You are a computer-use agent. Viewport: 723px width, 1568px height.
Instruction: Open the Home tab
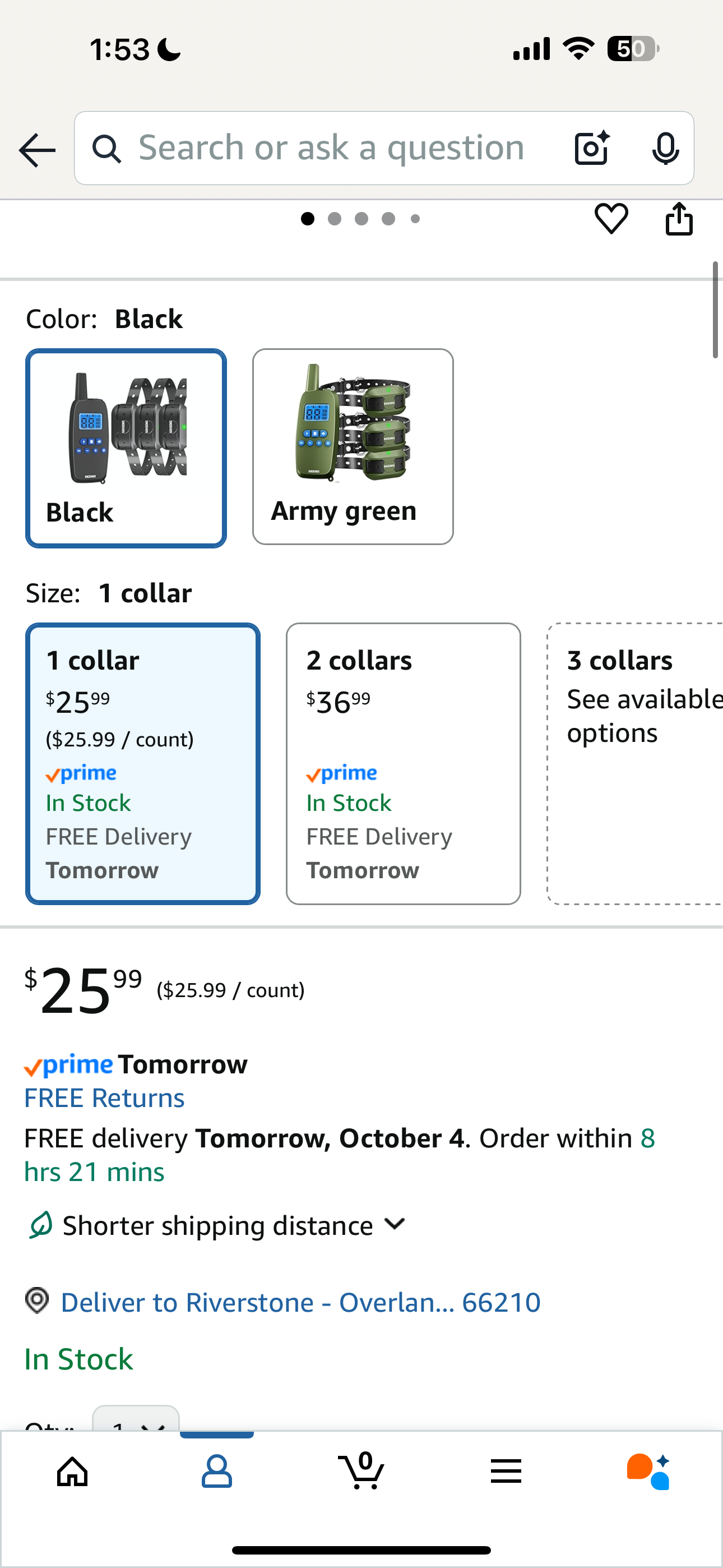[x=72, y=1472]
